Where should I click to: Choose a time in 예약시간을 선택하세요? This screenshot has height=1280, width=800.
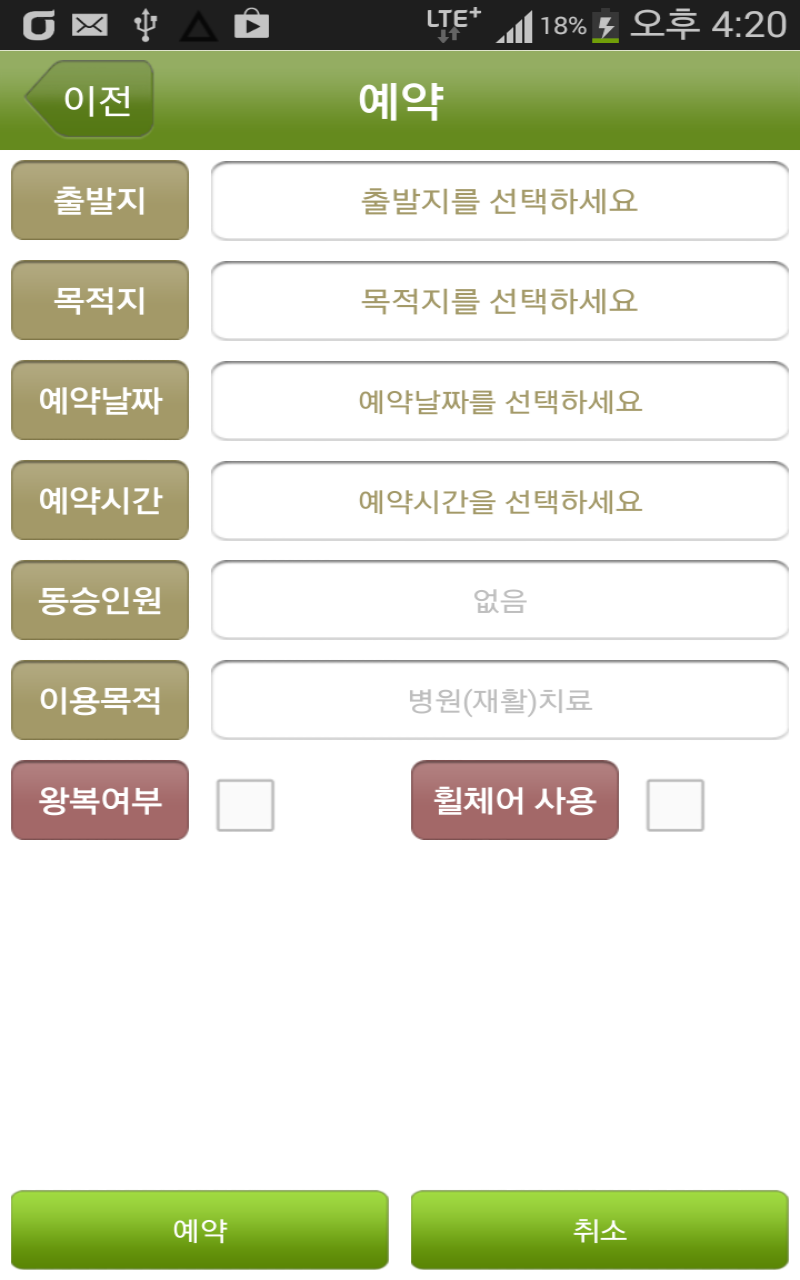click(x=500, y=501)
